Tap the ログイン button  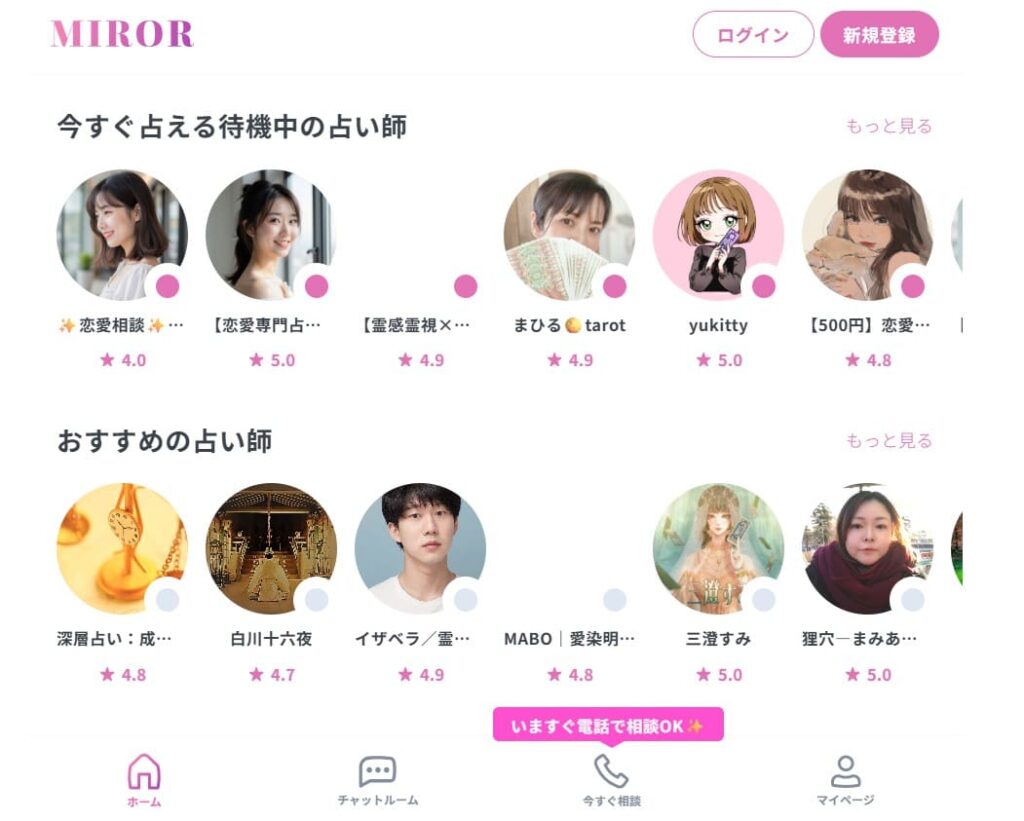pyautogui.click(x=753, y=35)
